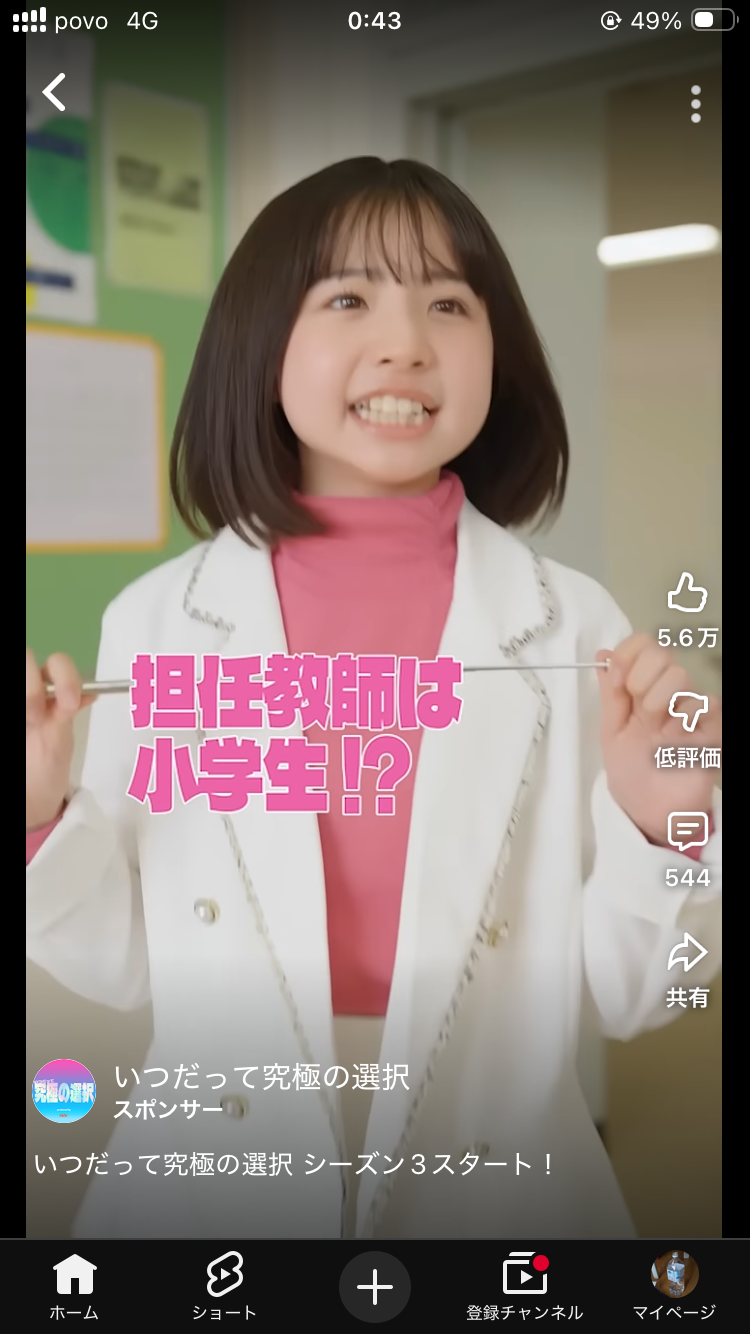Switch to the ホーム tab
This screenshot has width=750, height=1334.
tap(74, 1288)
